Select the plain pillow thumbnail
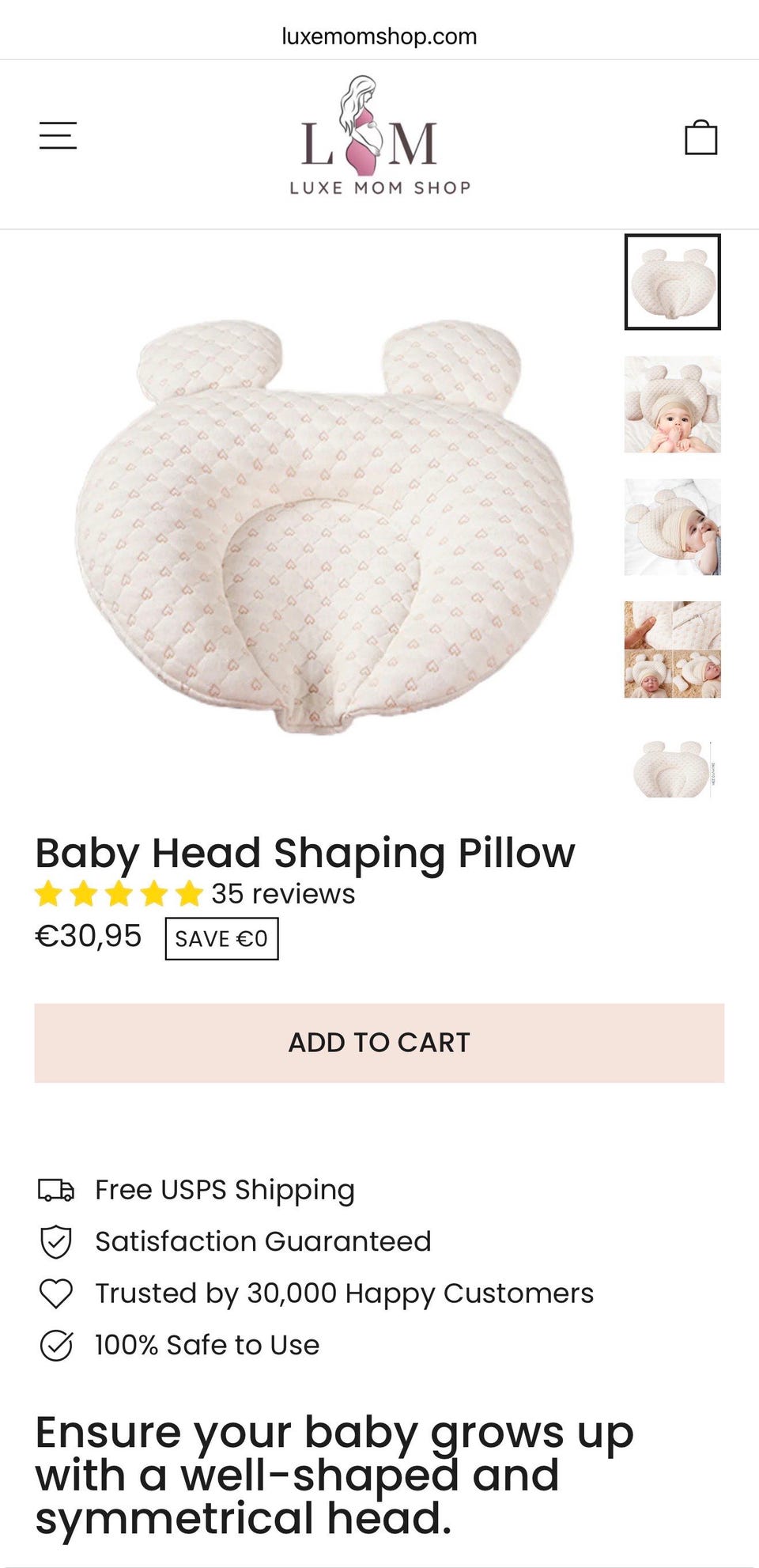The height and width of the screenshot is (1568, 759). [x=672, y=282]
